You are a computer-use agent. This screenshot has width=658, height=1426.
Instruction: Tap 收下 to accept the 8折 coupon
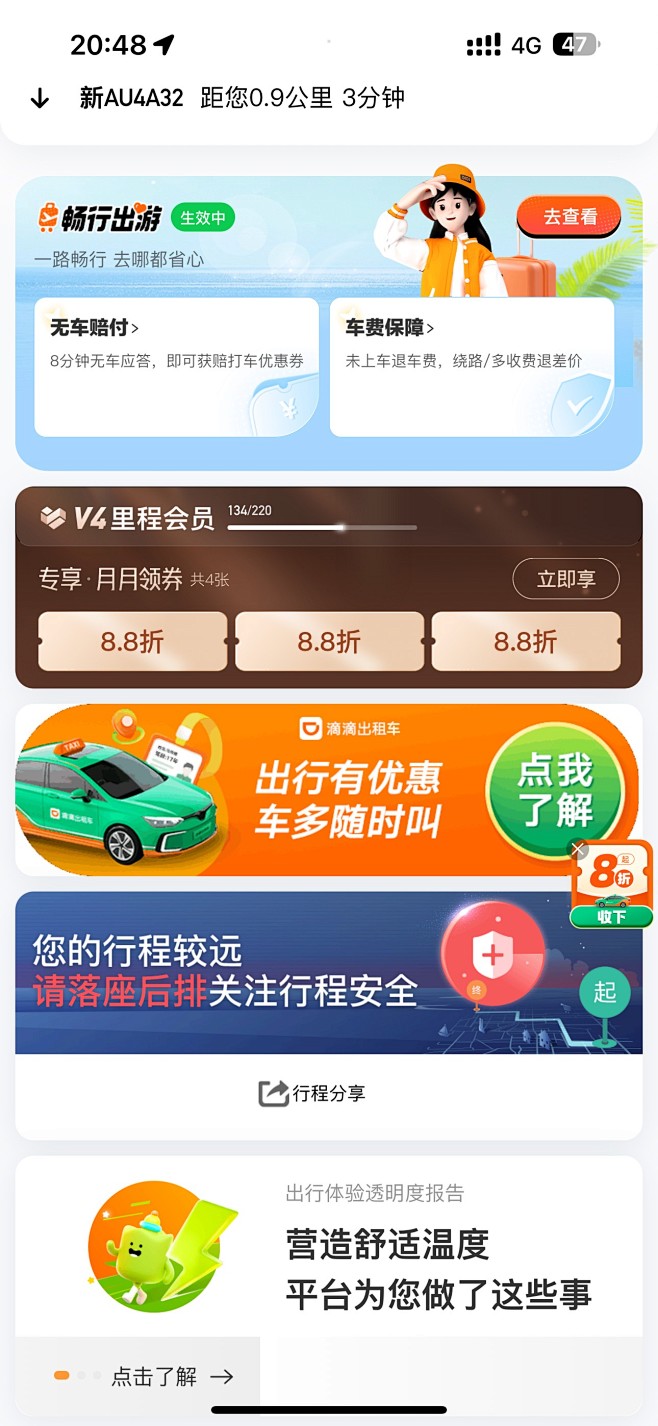click(x=611, y=916)
